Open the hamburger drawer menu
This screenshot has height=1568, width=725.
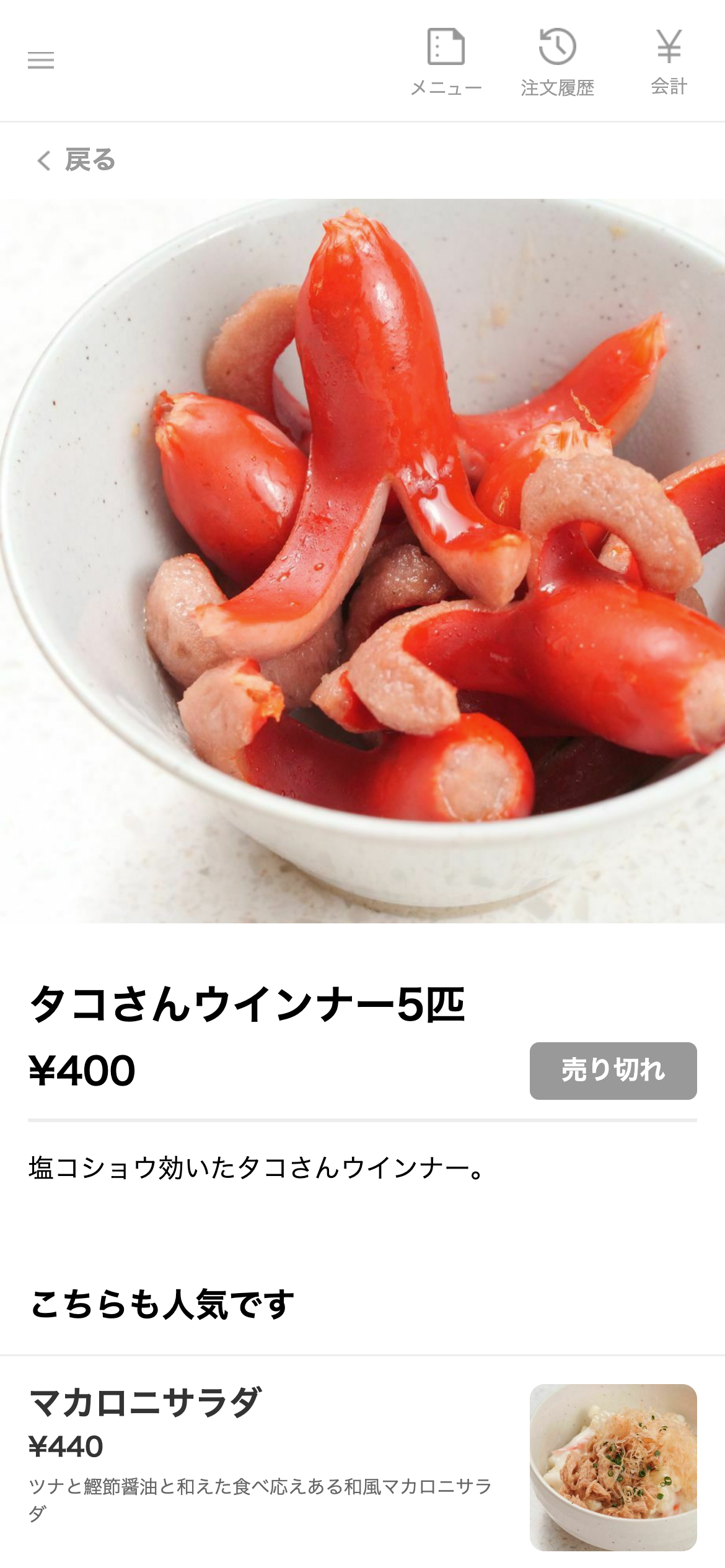41,60
